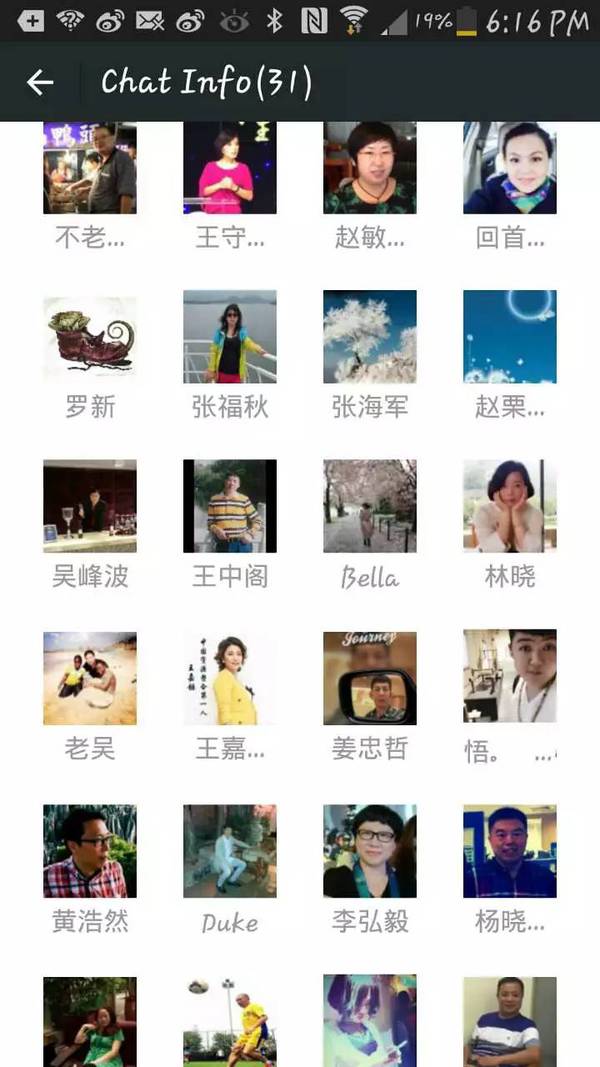Open Duke's member profile
Image resolution: width=600 pixels, height=1067 pixels.
230,851
